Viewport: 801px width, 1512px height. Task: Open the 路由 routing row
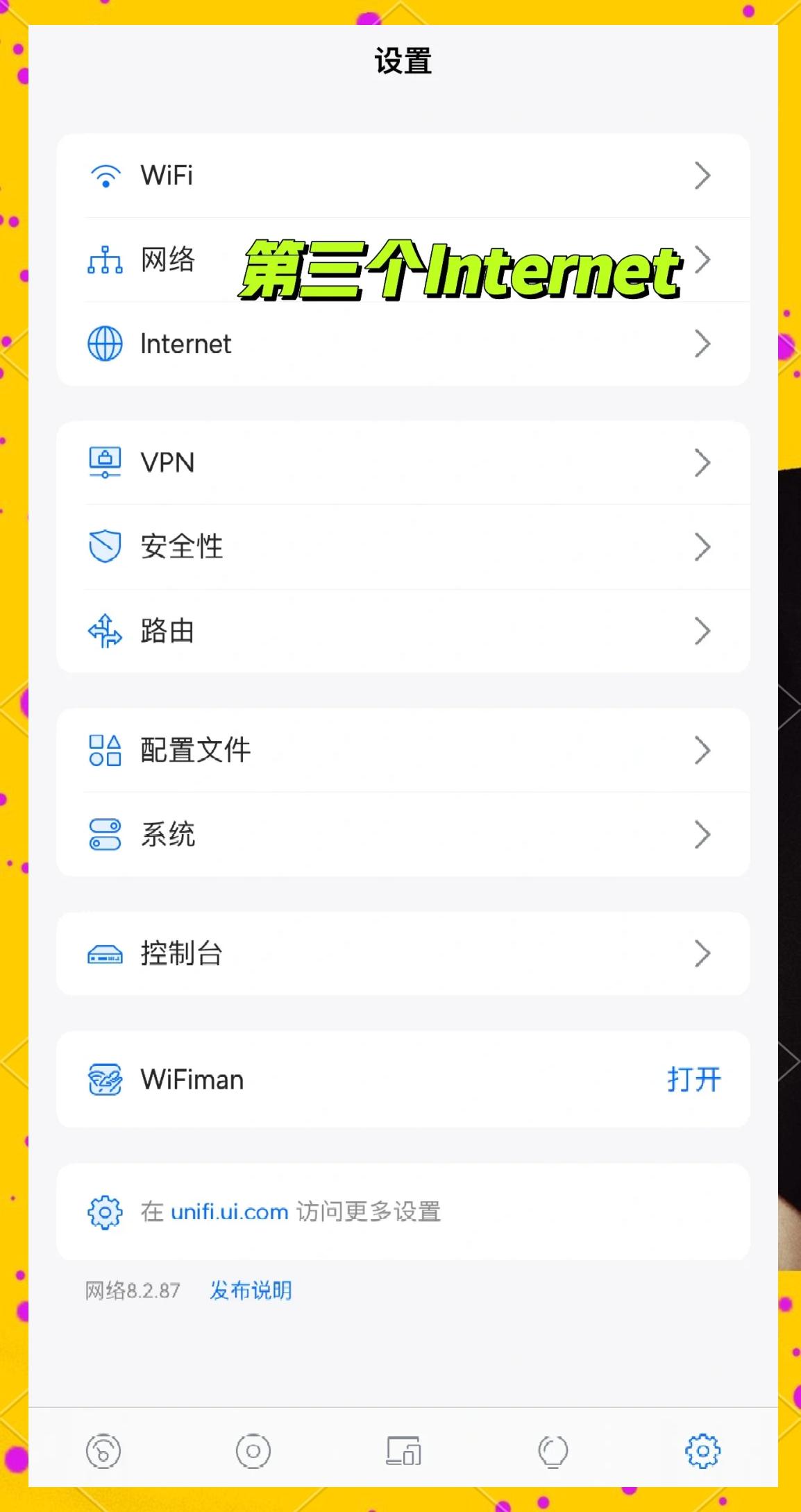click(x=403, y=631)
